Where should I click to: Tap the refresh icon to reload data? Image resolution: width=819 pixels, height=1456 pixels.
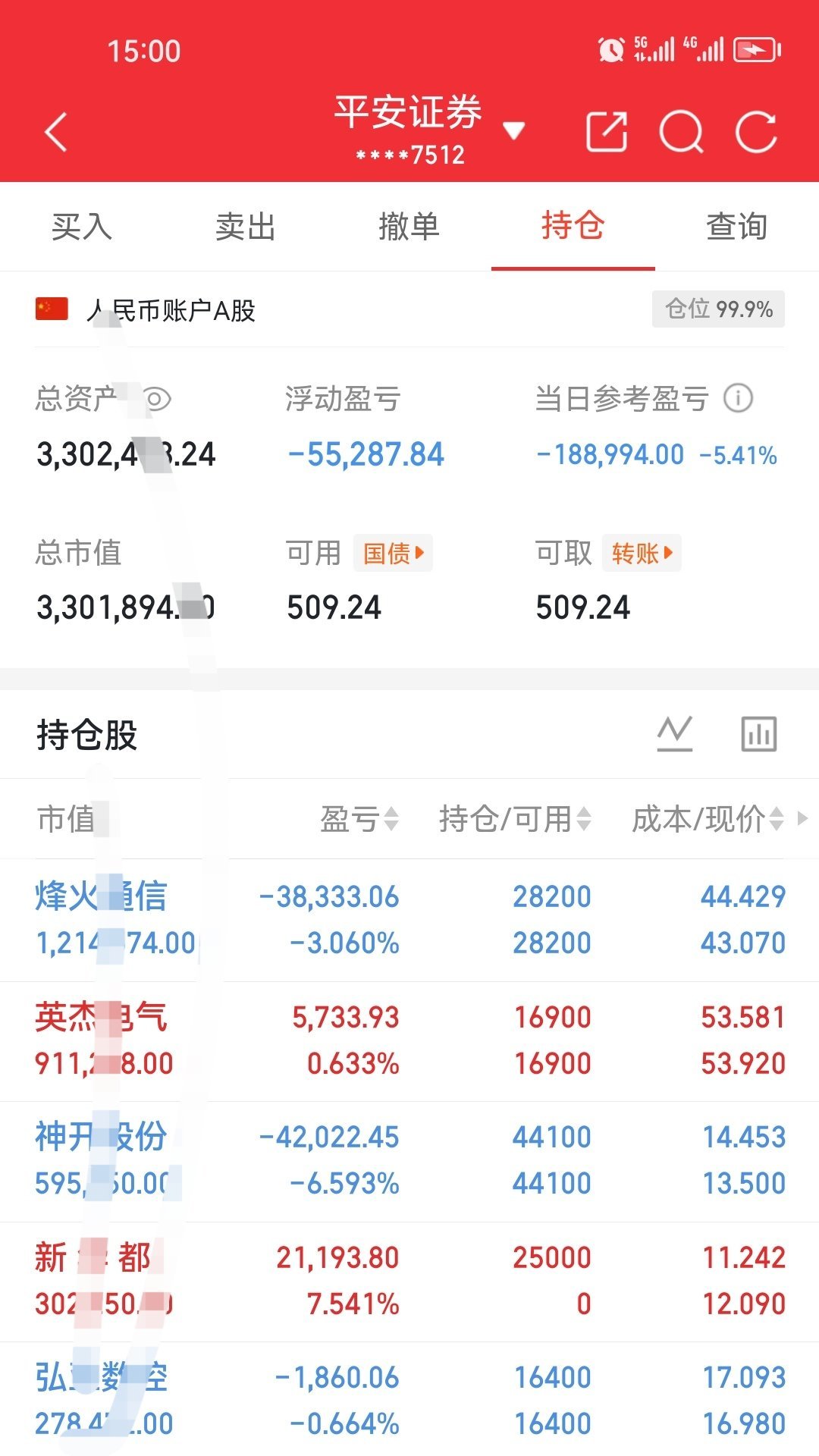coord(759,130)
